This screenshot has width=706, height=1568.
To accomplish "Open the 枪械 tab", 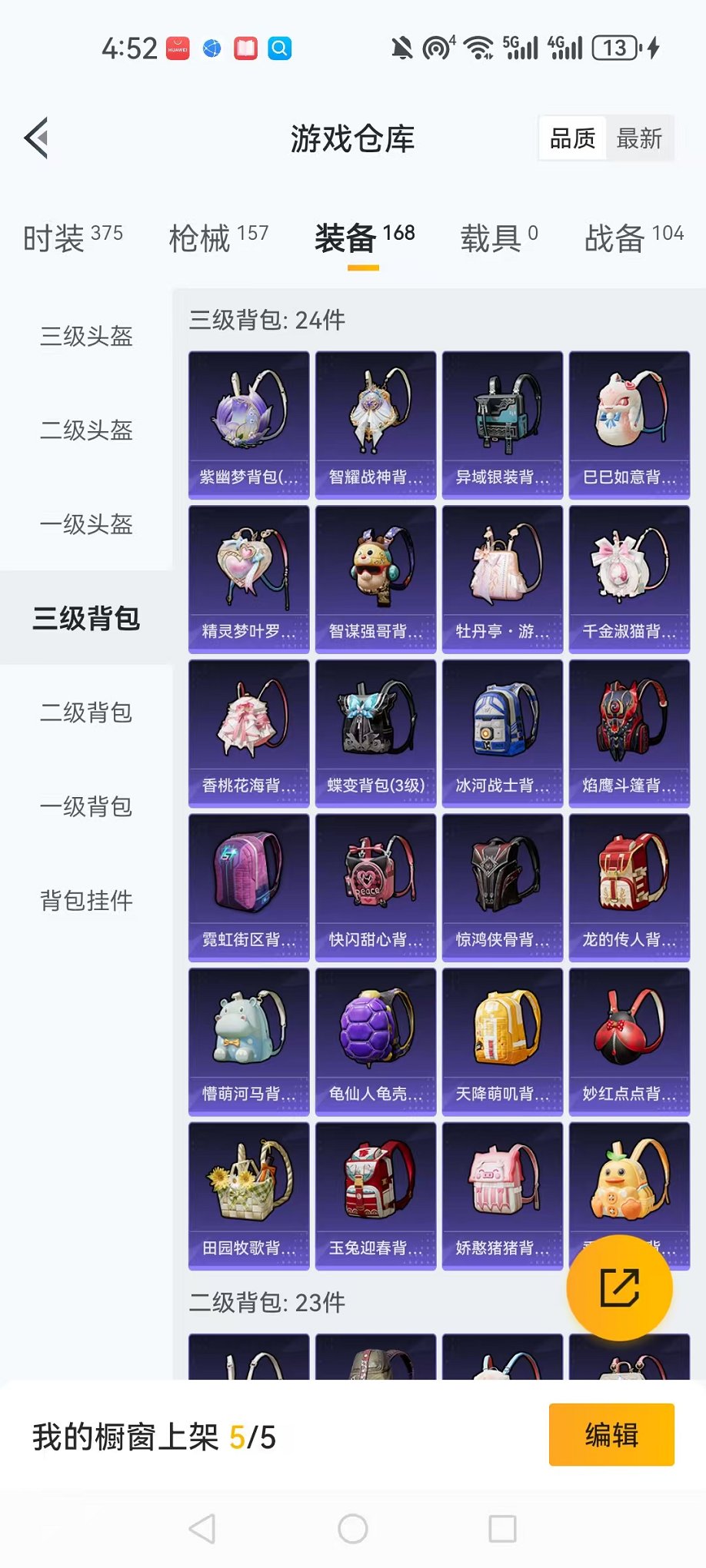I will pos(218,238).
